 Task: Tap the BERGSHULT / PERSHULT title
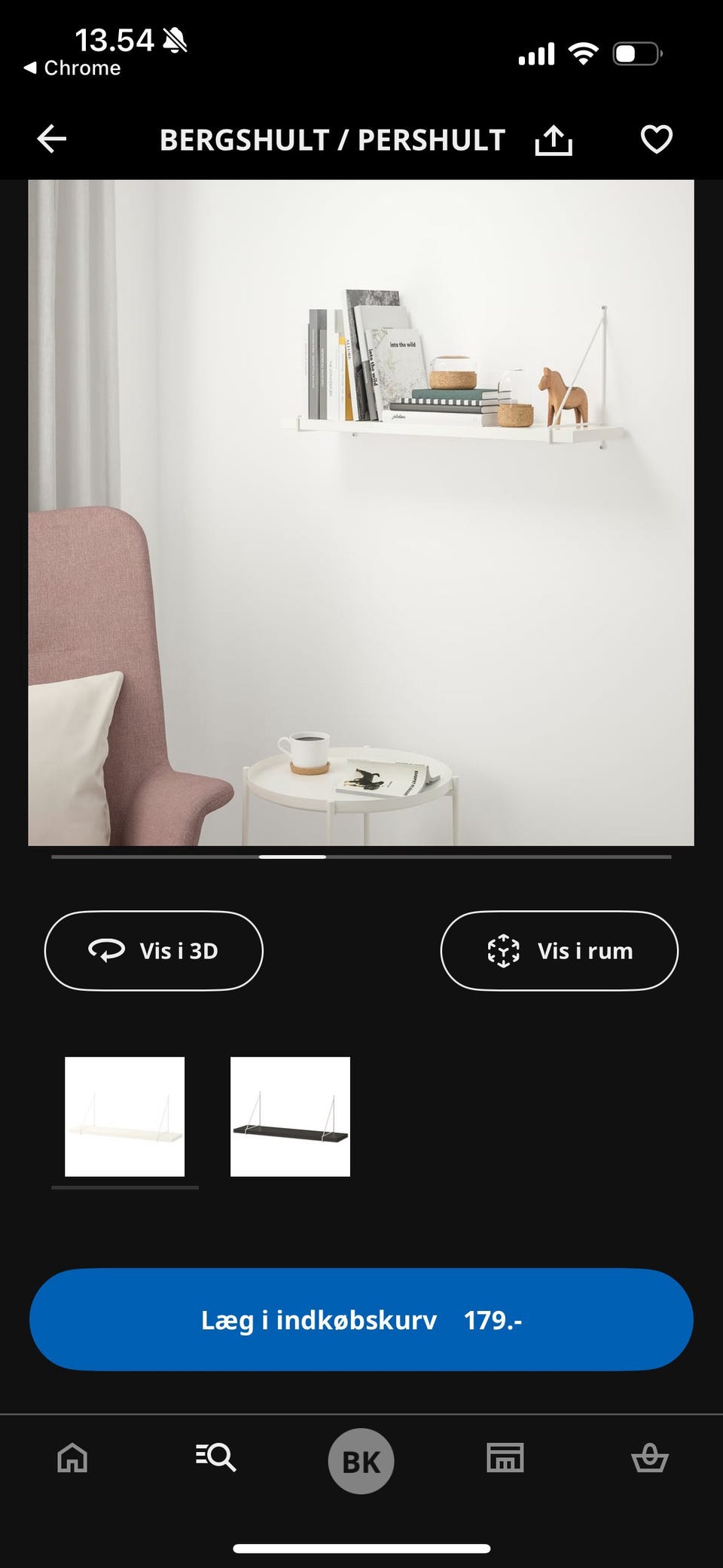[332, 139]
